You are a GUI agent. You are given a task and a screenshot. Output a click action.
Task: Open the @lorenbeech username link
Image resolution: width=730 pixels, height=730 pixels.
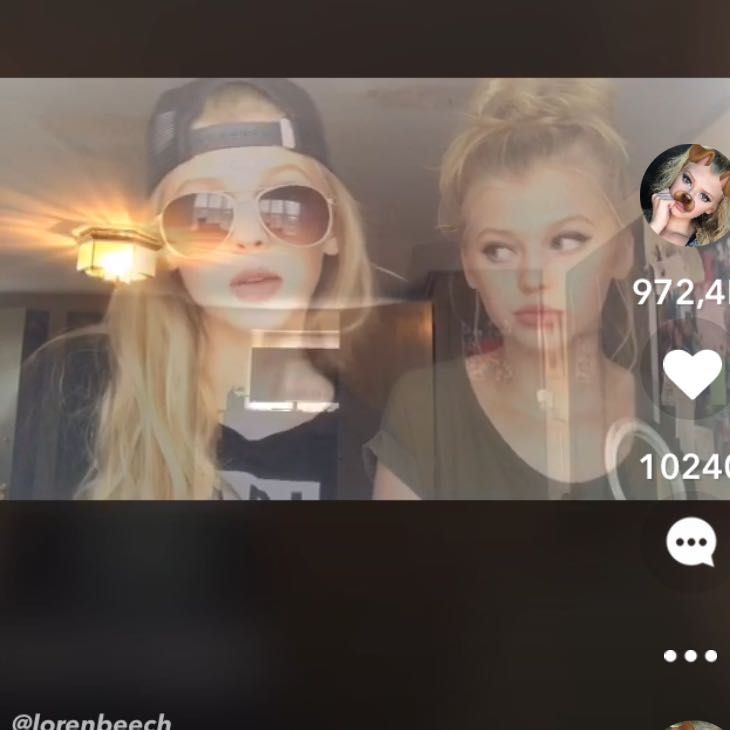coord(92,721)
